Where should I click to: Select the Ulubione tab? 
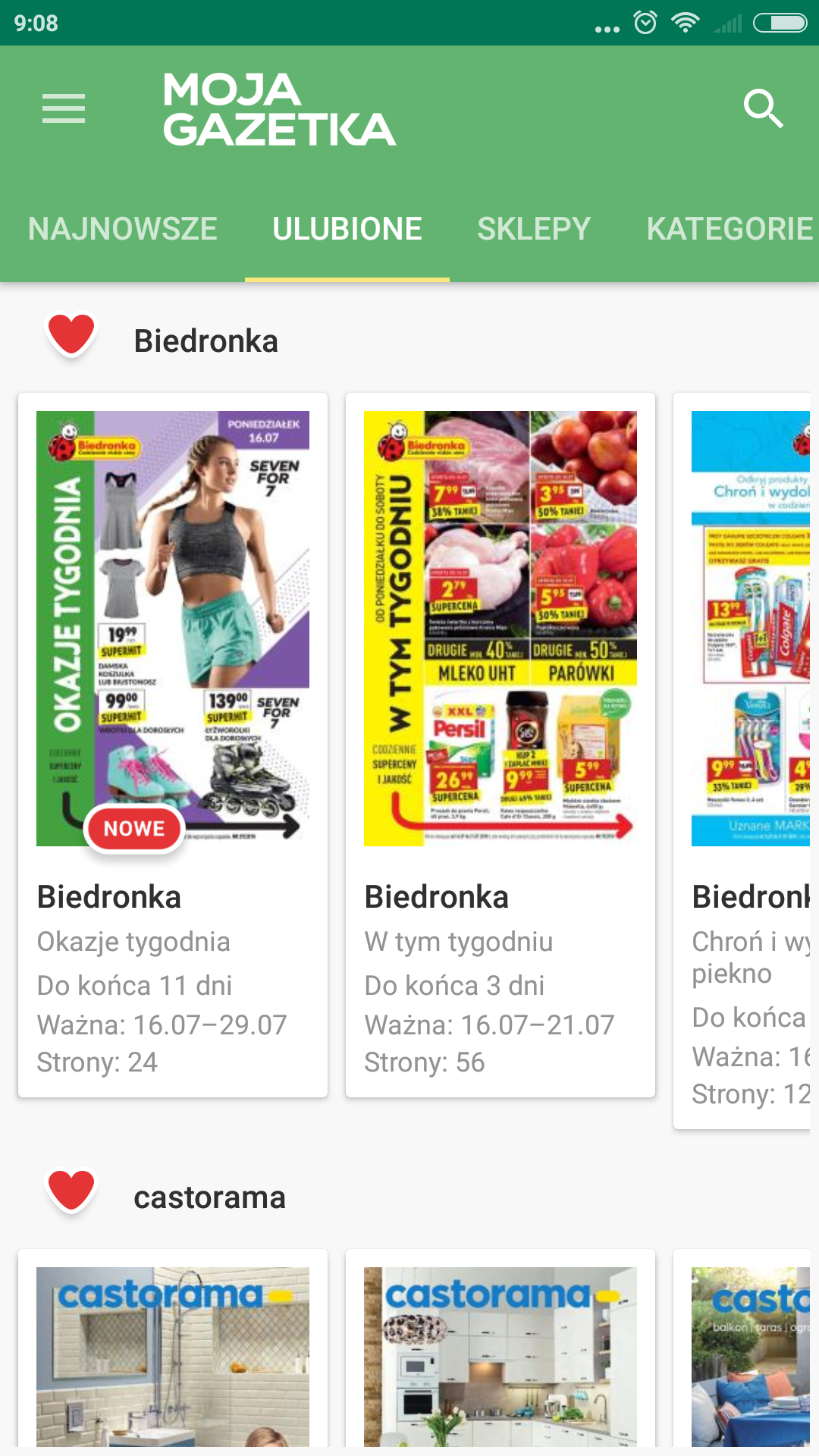[x=347, y=229]
